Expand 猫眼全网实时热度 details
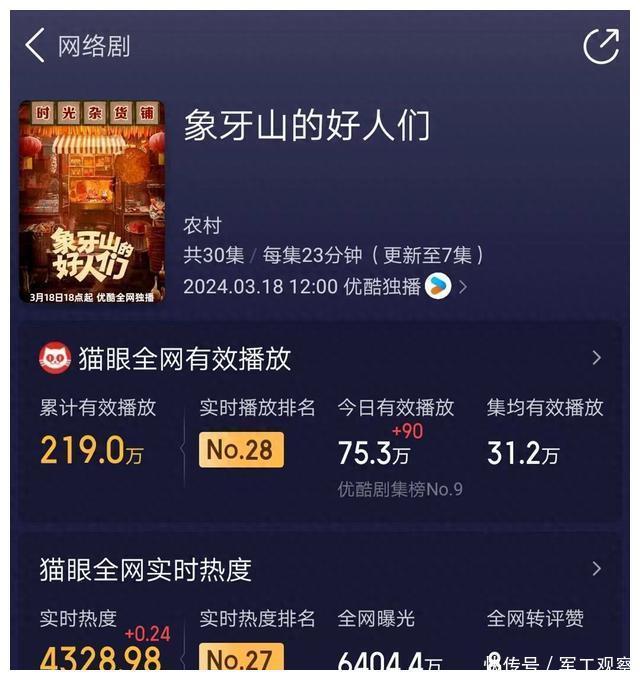This screenshot has height=680, width=640. [x=597, y=569]
